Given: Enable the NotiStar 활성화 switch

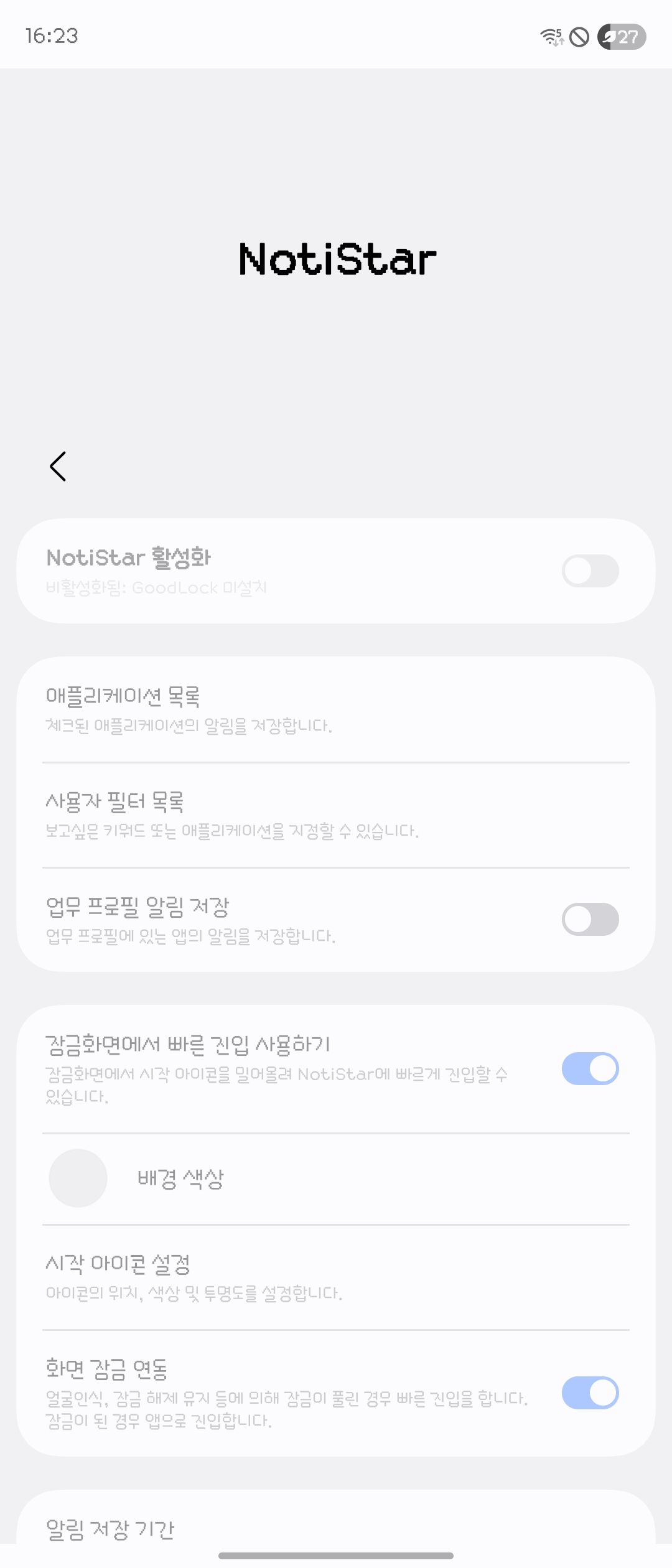Looking at the screenshot, I should pyautogui.click(x=590, y=570).
